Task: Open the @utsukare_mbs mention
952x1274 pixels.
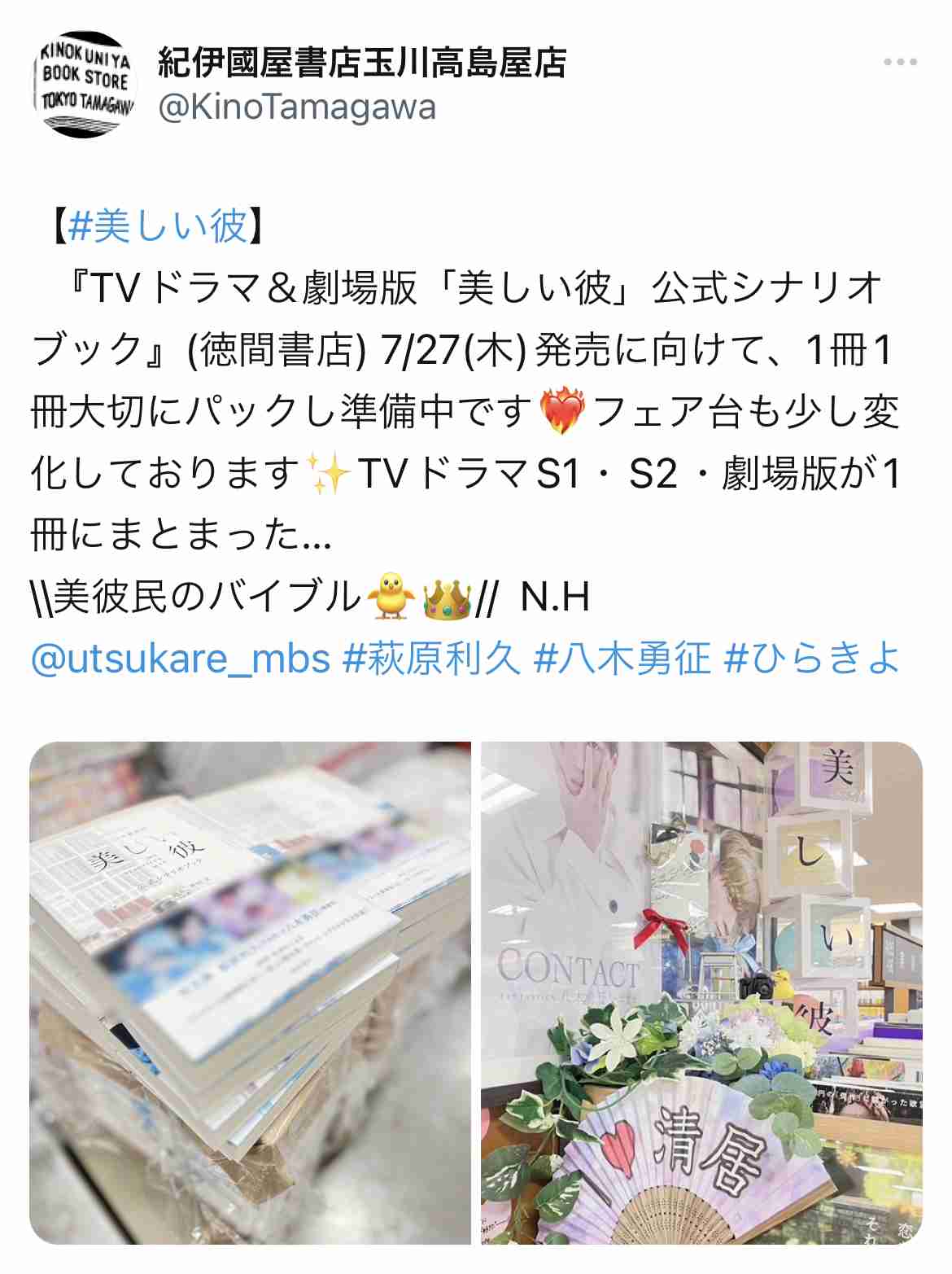Action: (x=181, y=659)
